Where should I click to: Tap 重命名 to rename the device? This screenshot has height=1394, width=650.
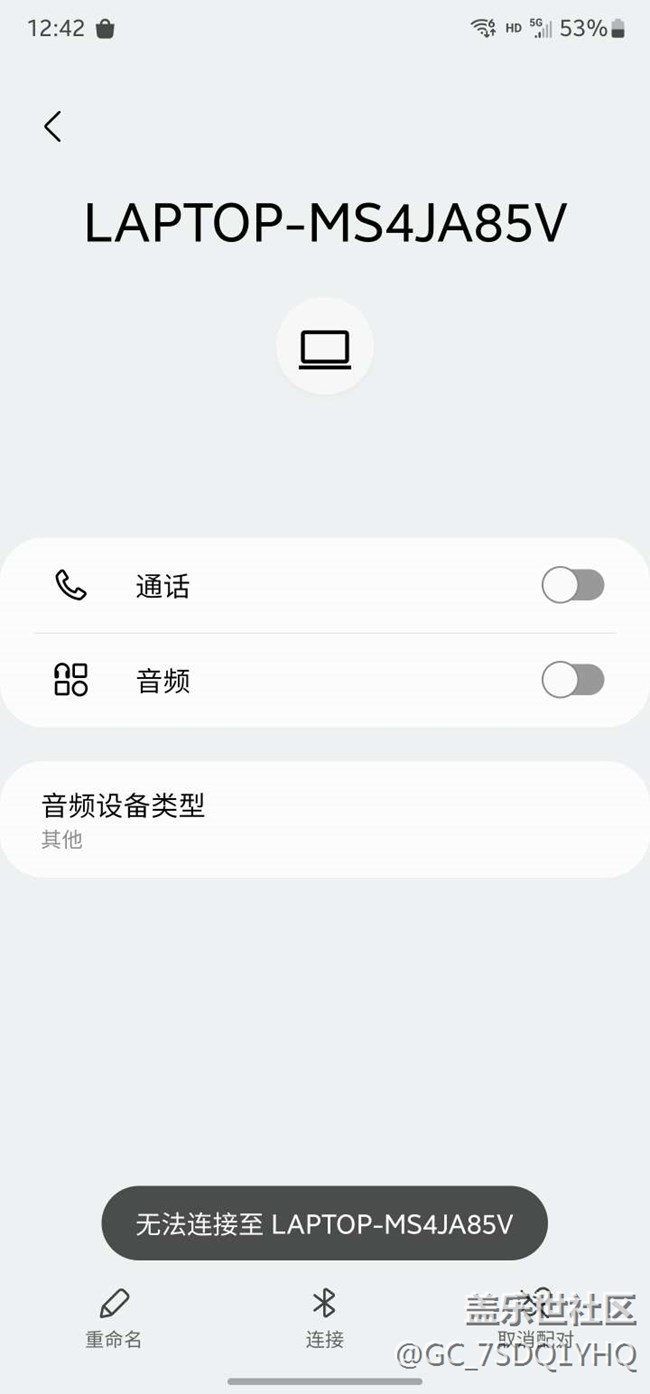point(114,1319)
